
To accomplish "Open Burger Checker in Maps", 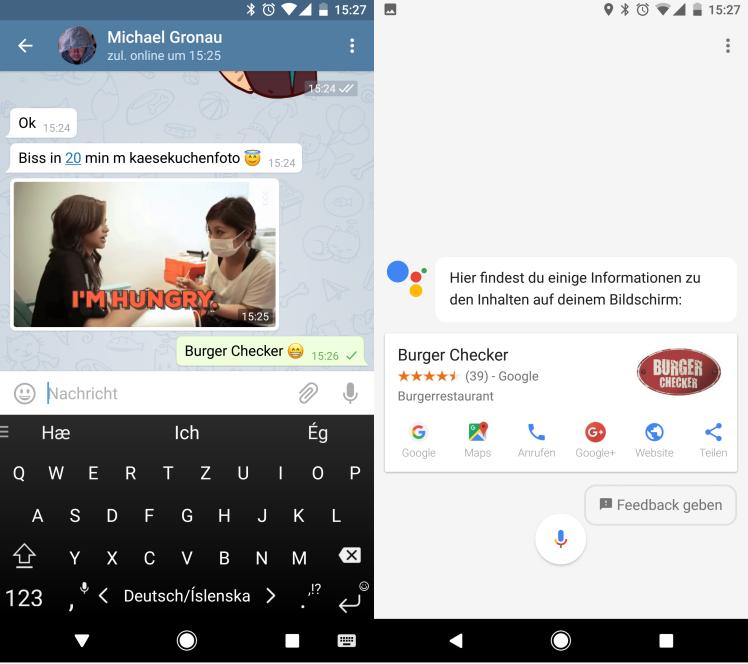I will pos(477,440).
